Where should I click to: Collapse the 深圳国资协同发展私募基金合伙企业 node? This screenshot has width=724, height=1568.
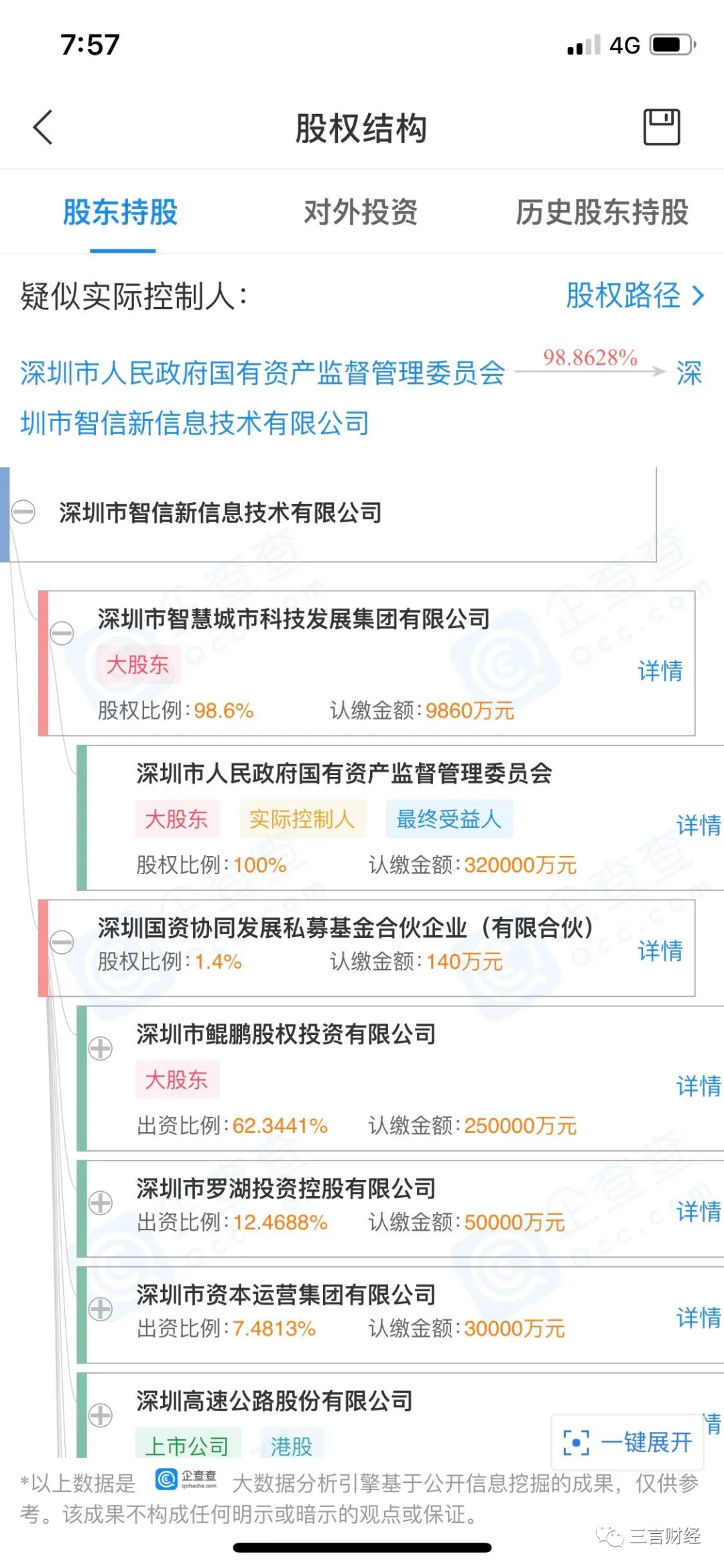click(x=62, y=942)
